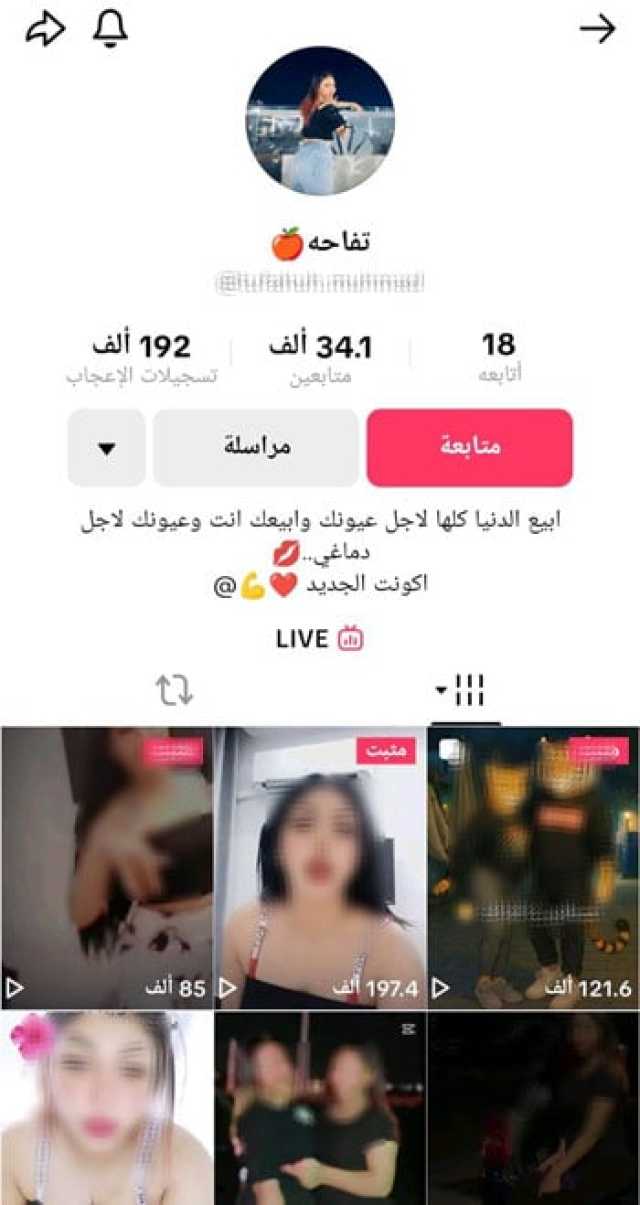
Task: Open the LIVE link
Action: (320, 639)
